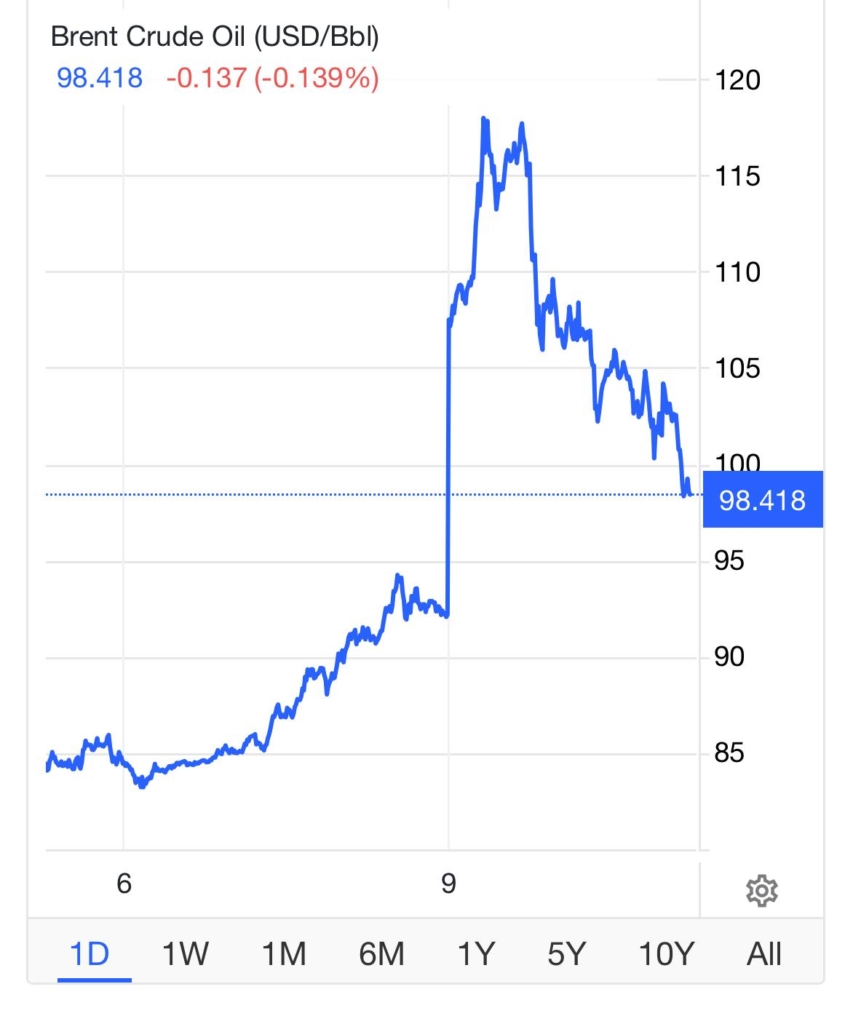845x1024 pixels.
Task: View the 1Y price history
Action: pos(476,954)
